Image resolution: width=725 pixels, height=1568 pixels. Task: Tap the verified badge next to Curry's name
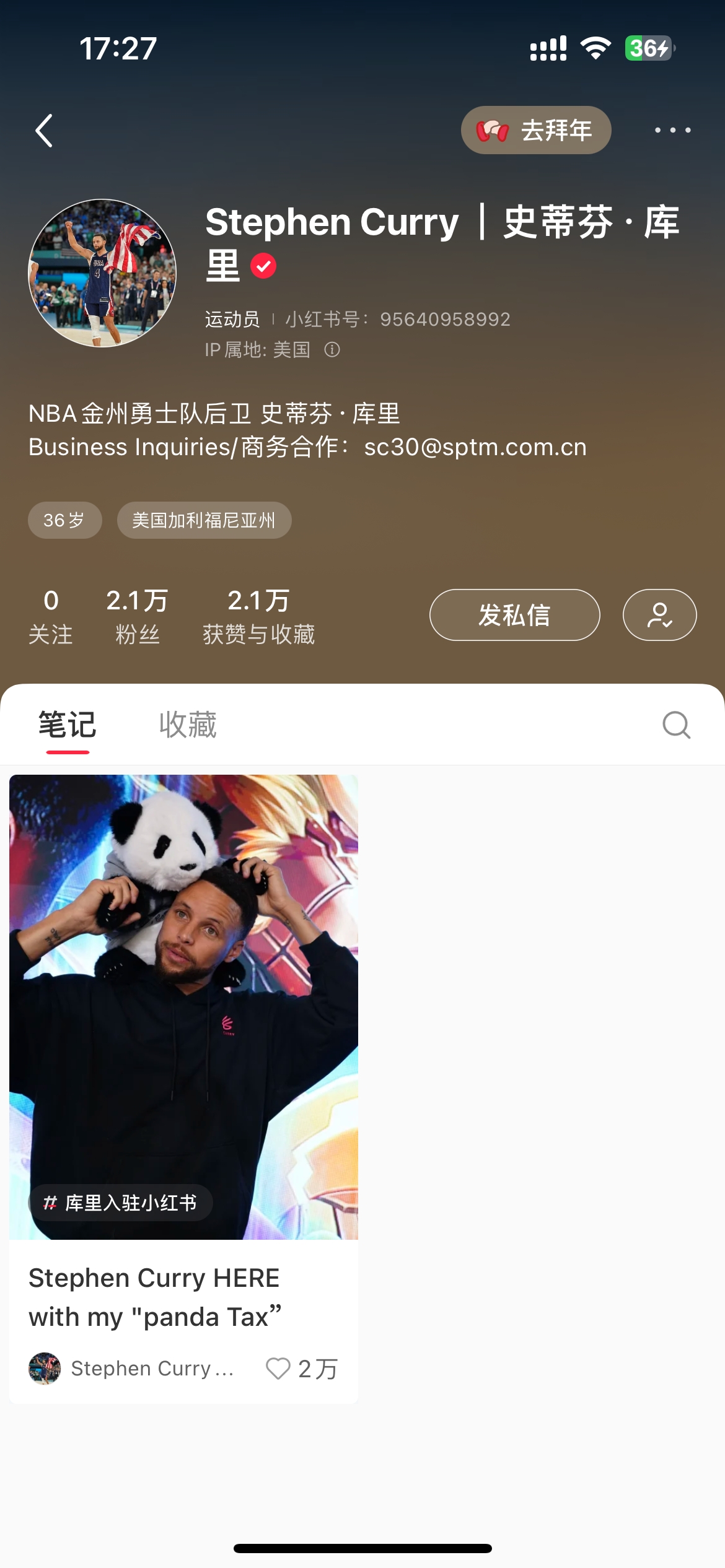point(263,265)
